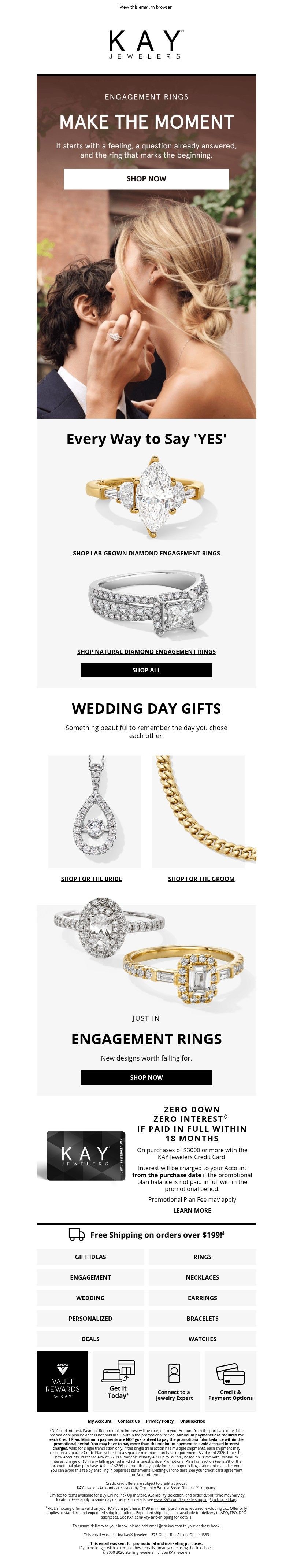Browse the Watches category
Viewport: 293px width, 1568px height.
click(x=202, y=1339)
